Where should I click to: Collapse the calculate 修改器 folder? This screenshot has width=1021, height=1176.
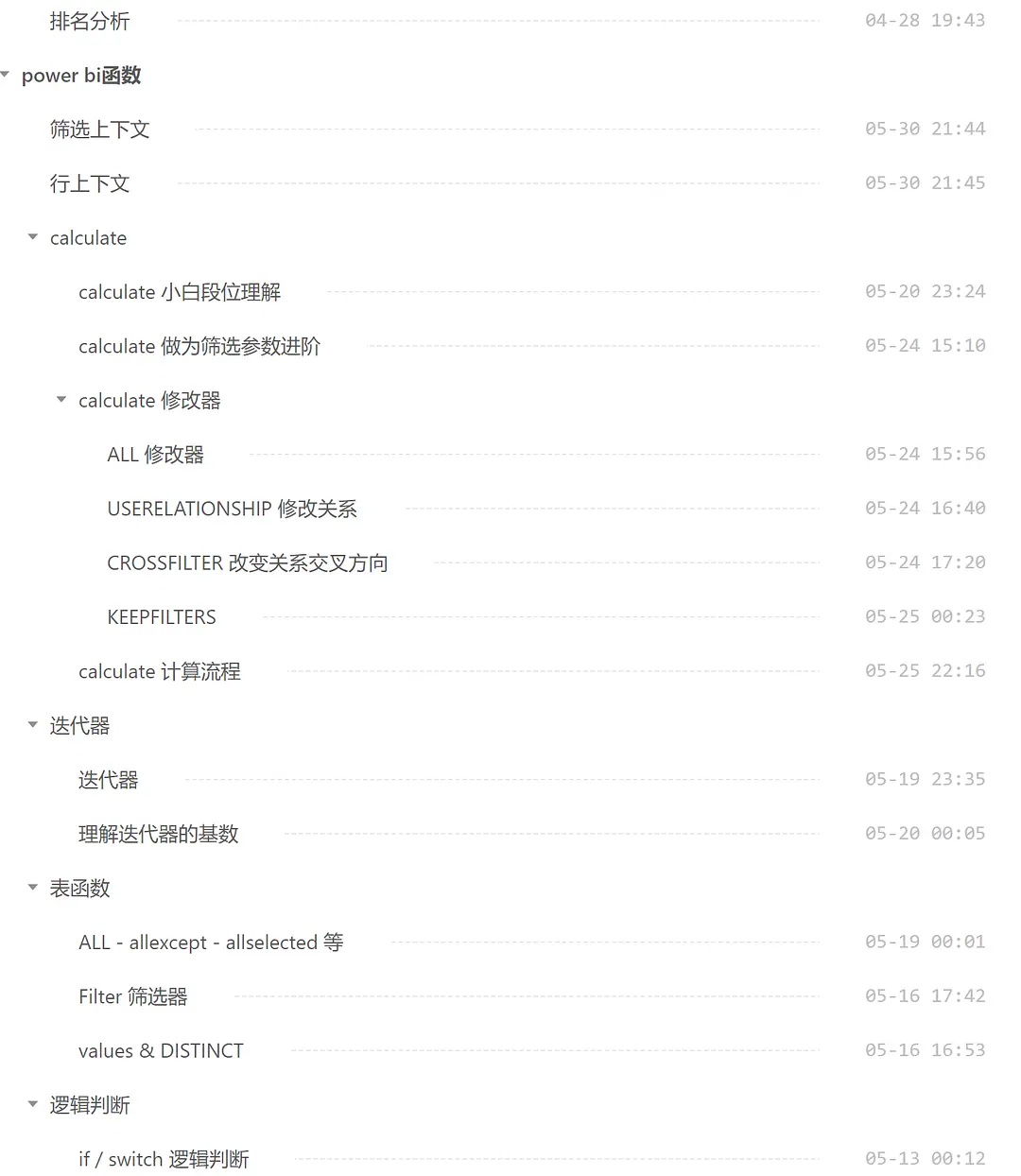point(61,400)
